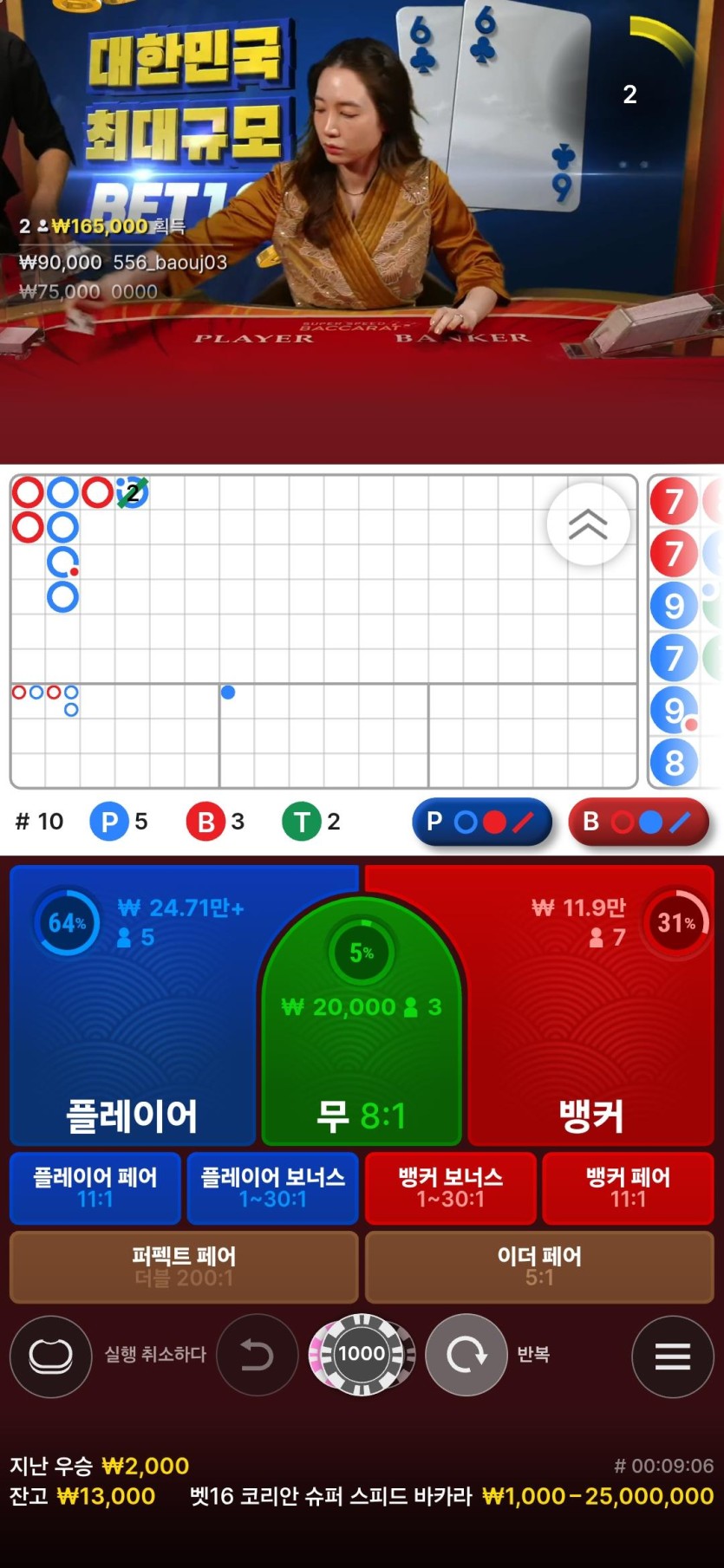This screenshot has width=724, height=1568.
Task: Open the 1000 chip selector
Action: (x=362, y=1354)
